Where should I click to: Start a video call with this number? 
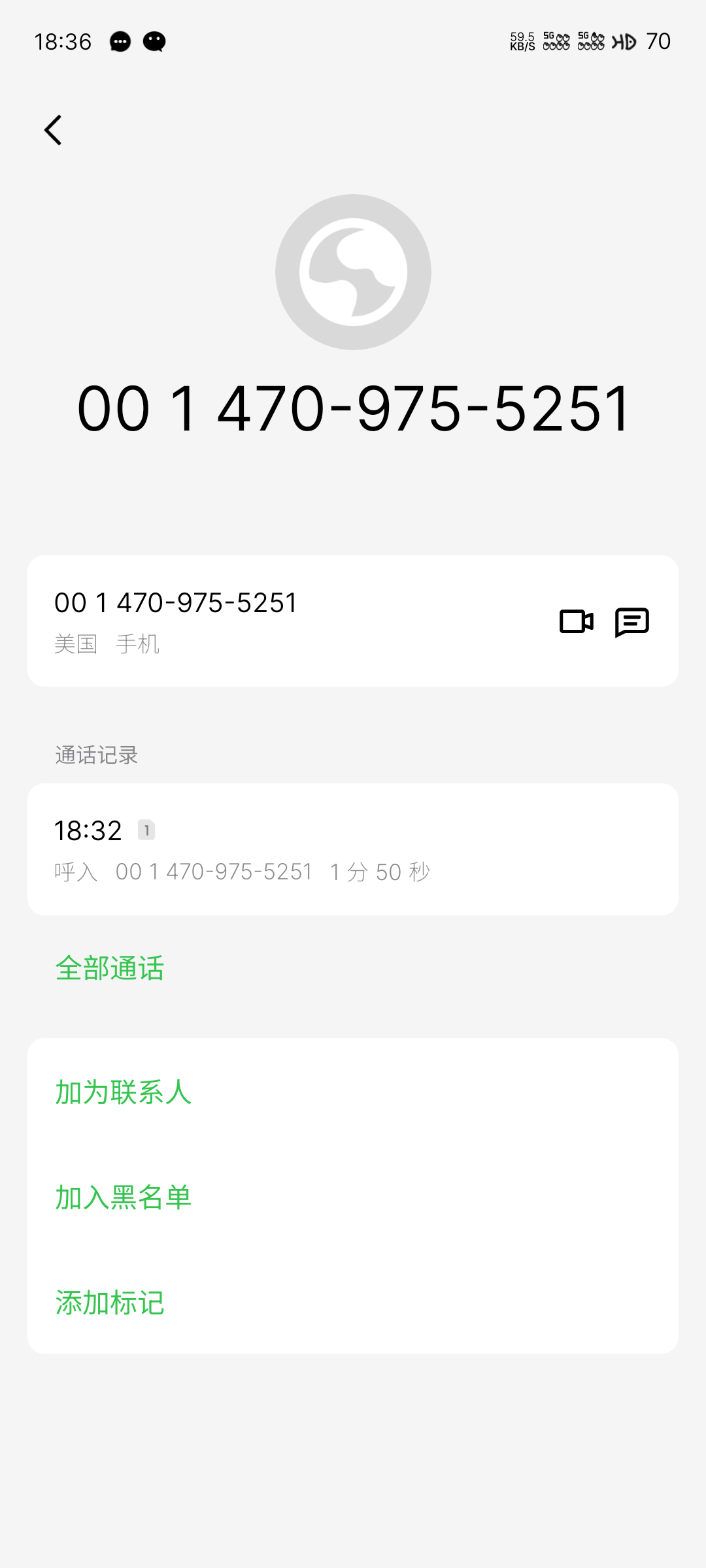(576, 621)
